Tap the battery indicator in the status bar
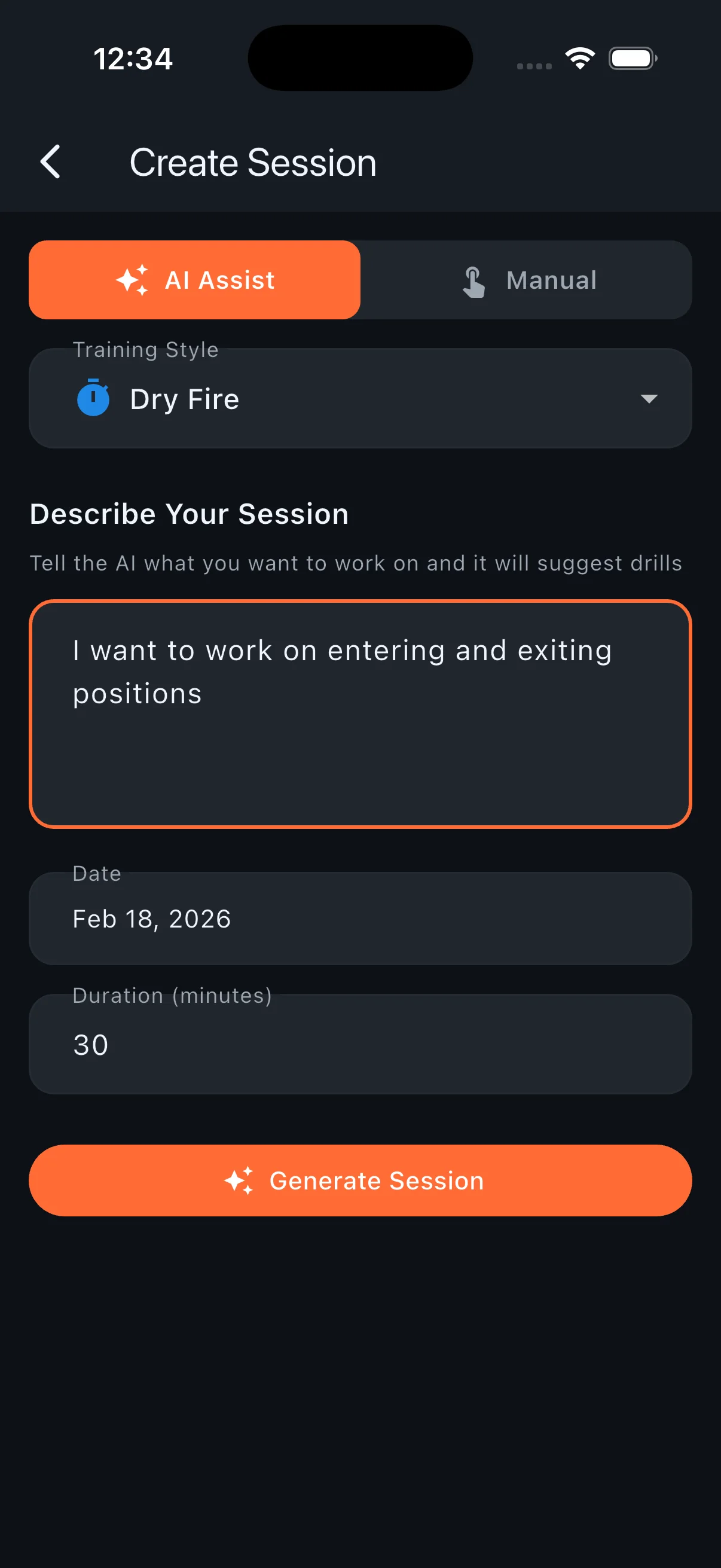 tap(631, 58)
